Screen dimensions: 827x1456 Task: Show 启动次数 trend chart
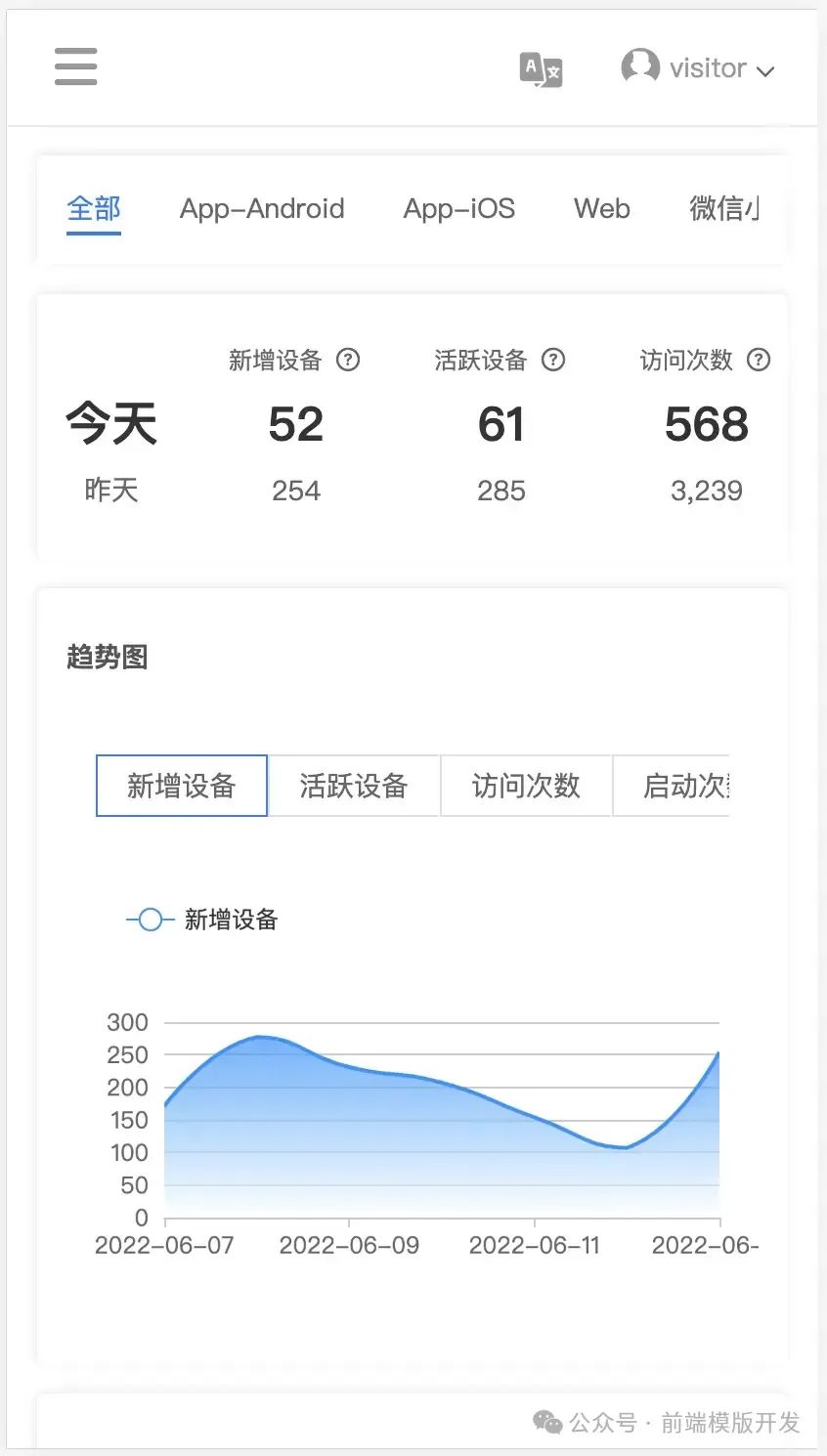[684, 786]
